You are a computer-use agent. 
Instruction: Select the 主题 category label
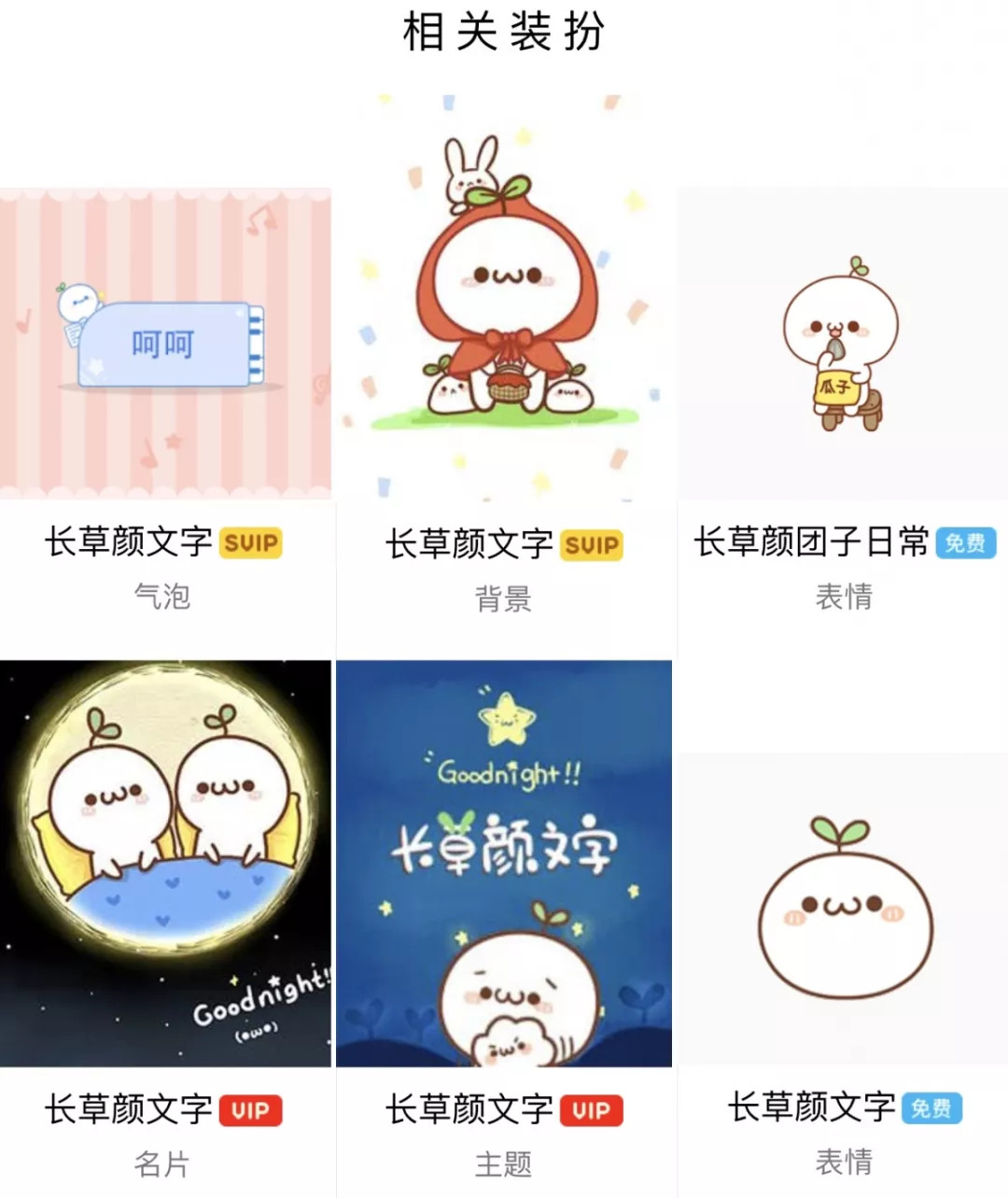504,1165
